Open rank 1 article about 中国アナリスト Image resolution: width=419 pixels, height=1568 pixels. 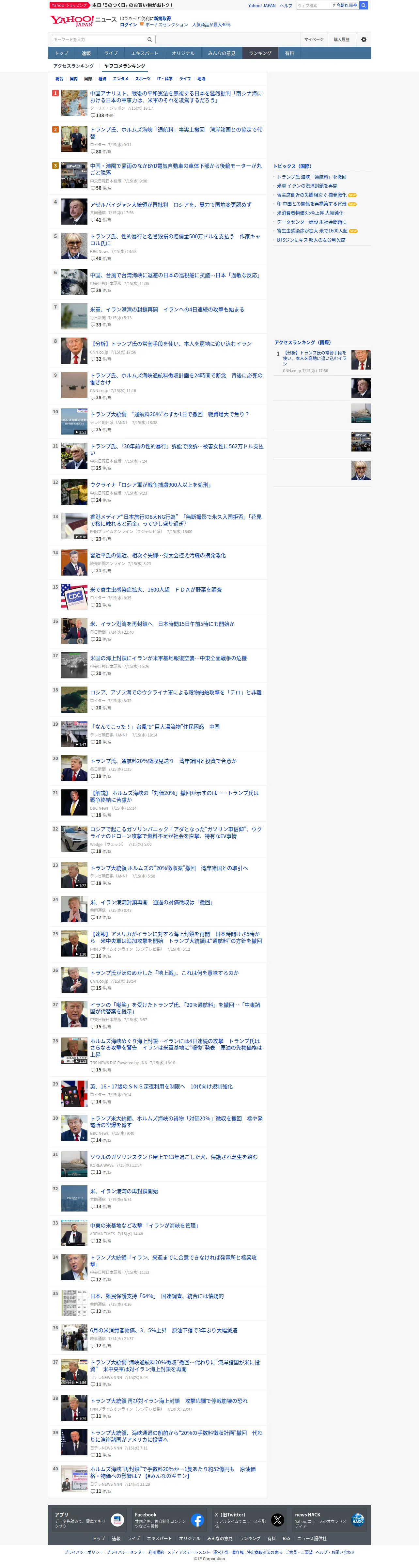point(176,97)
